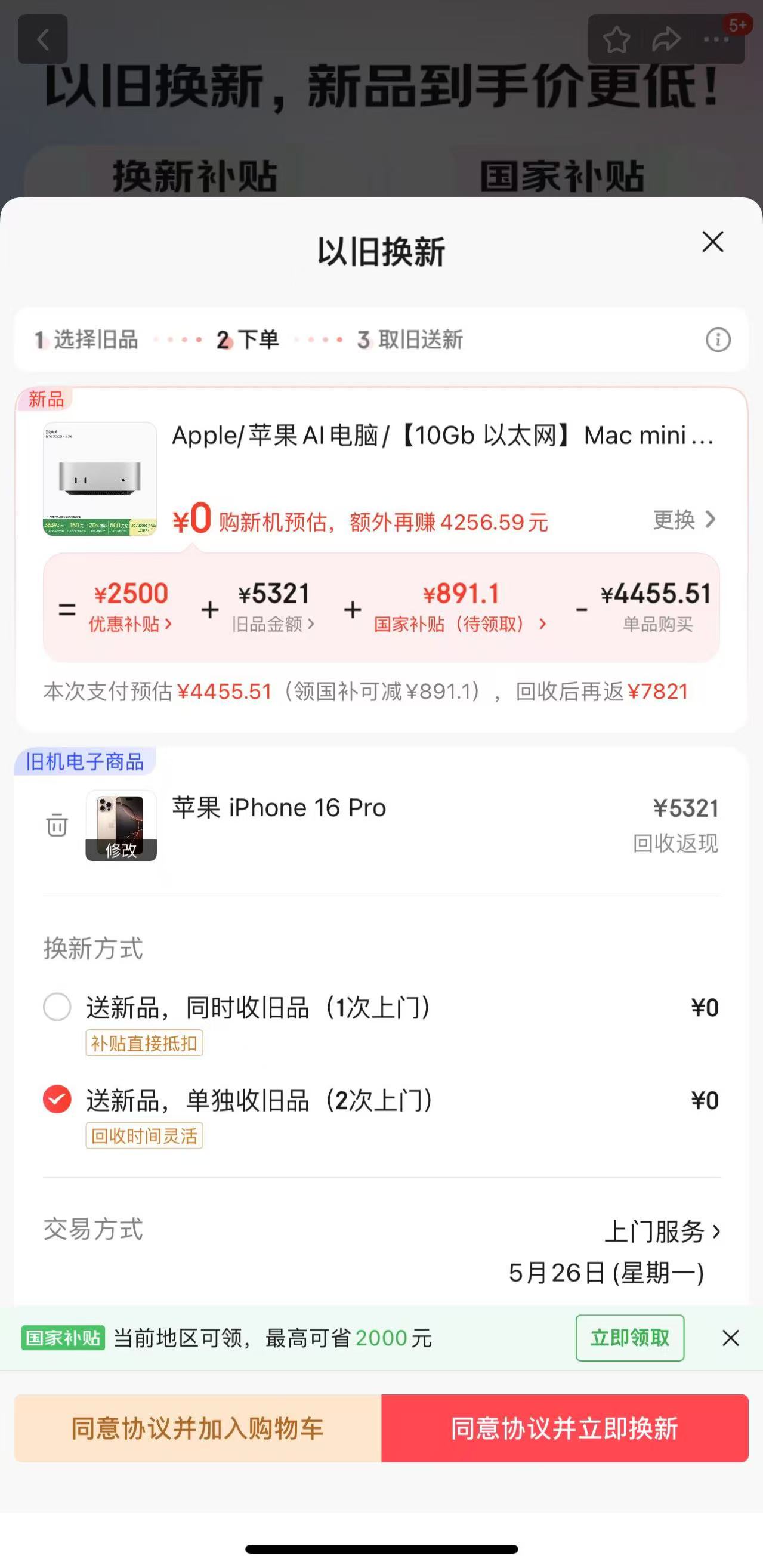Tap 立即领取 to claim the 国家补贴

630,1338
